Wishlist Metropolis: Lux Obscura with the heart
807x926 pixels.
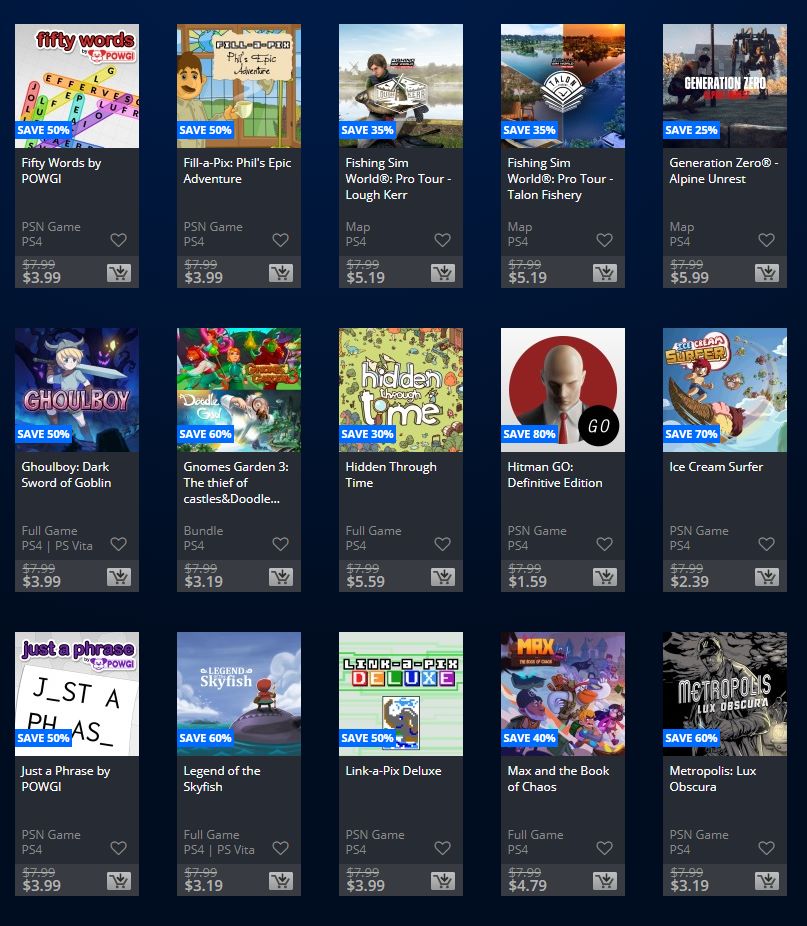pos(766,848)
